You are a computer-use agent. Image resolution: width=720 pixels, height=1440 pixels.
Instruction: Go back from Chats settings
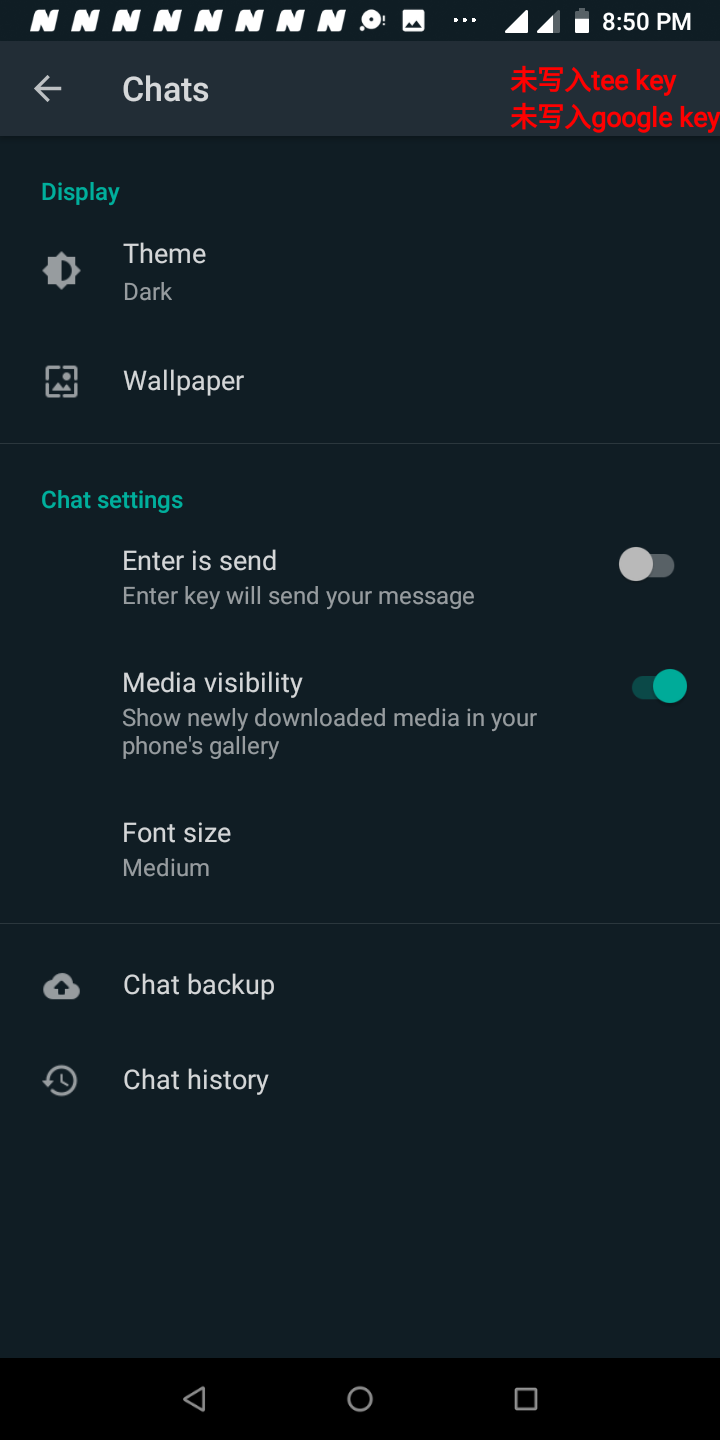tap(48, 89)
